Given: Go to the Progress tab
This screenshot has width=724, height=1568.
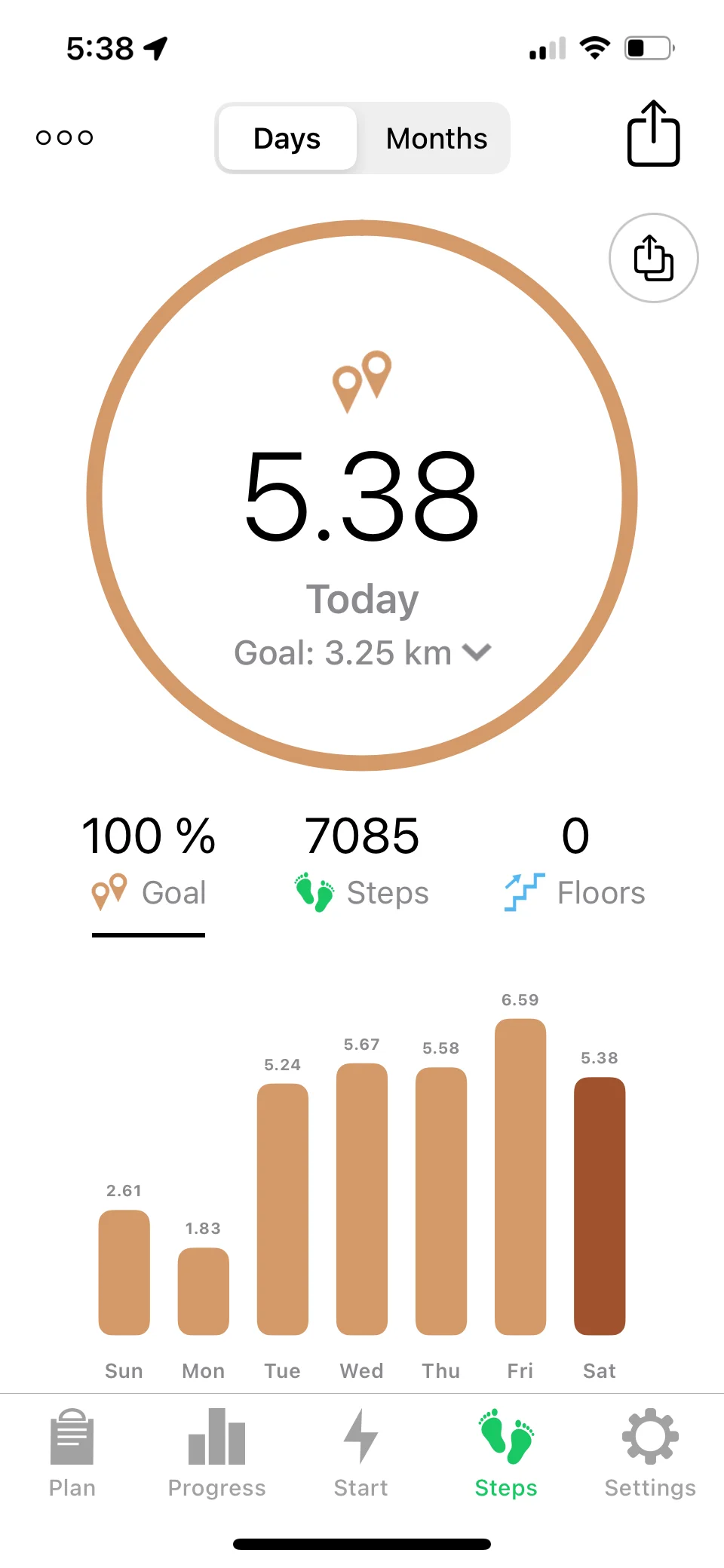Looking at the screenshot, I should click(x=216, y=1453).
